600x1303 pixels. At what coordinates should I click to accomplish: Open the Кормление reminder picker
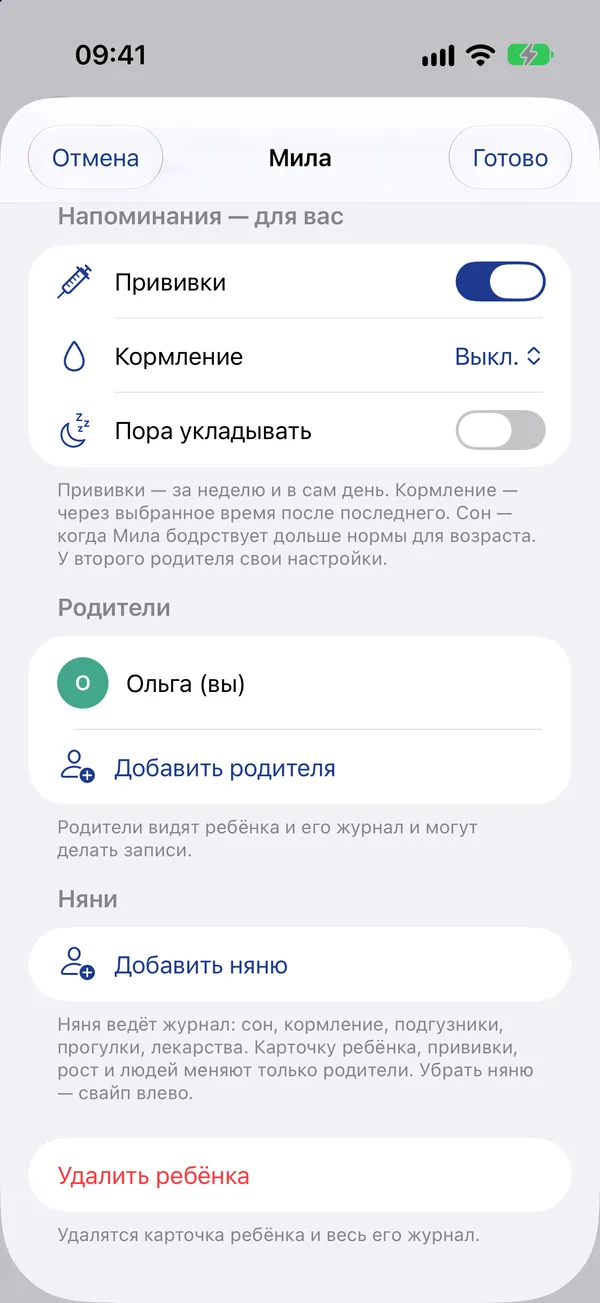click(499, 357)
